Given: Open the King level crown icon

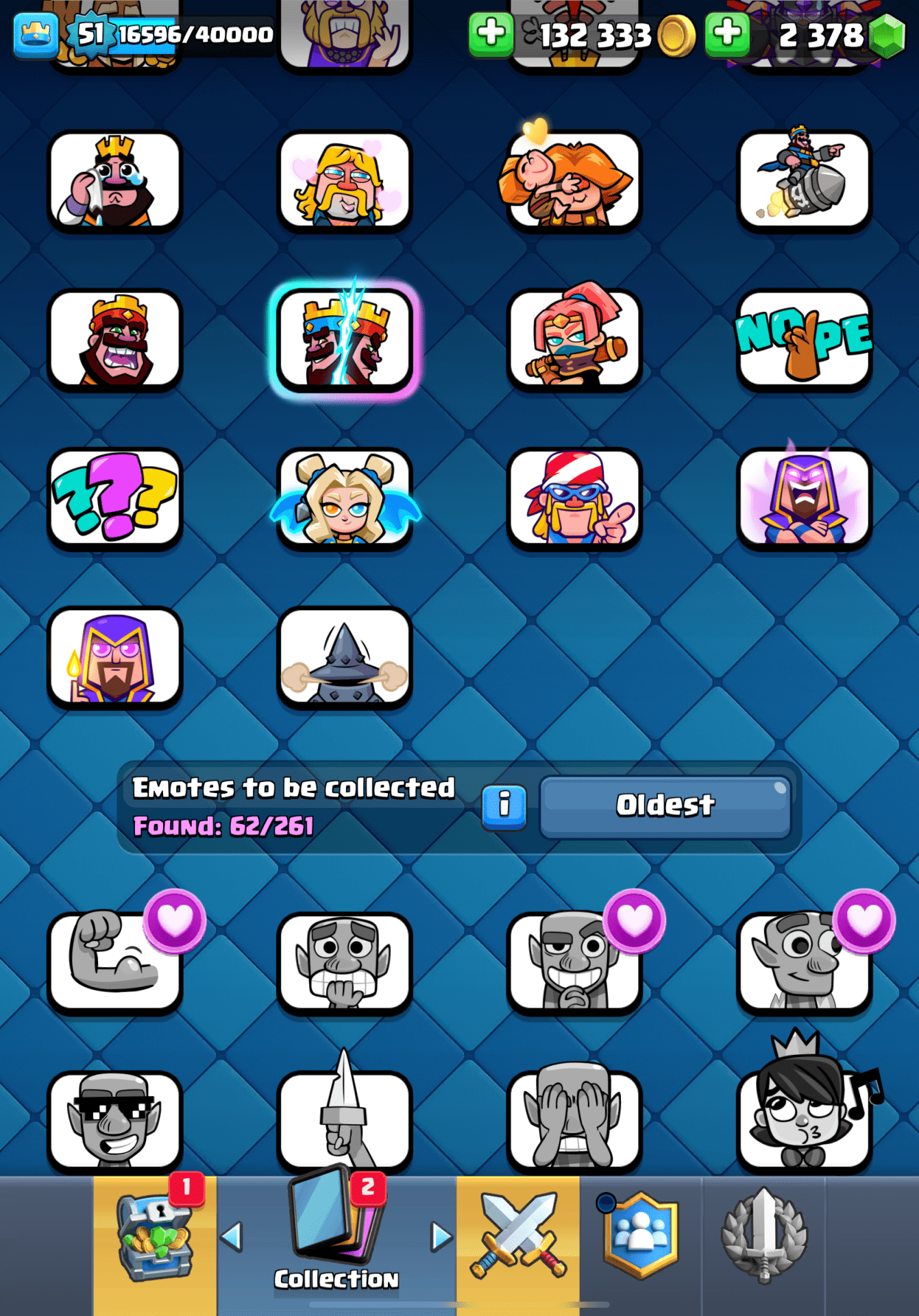Looking at the screenshot, I should (x=36, y=34).
